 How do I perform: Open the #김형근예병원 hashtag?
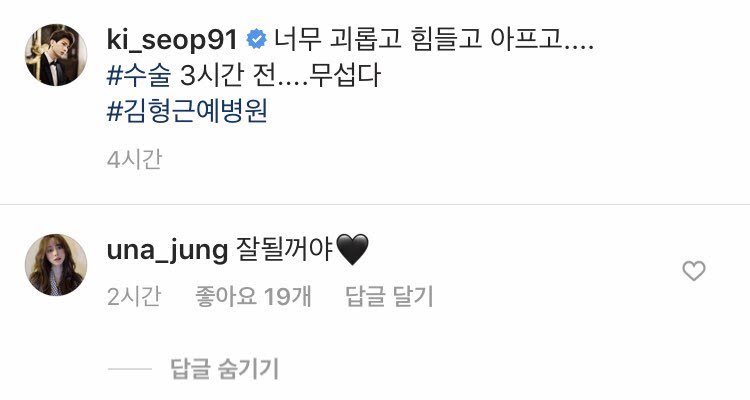pos(187,111)
